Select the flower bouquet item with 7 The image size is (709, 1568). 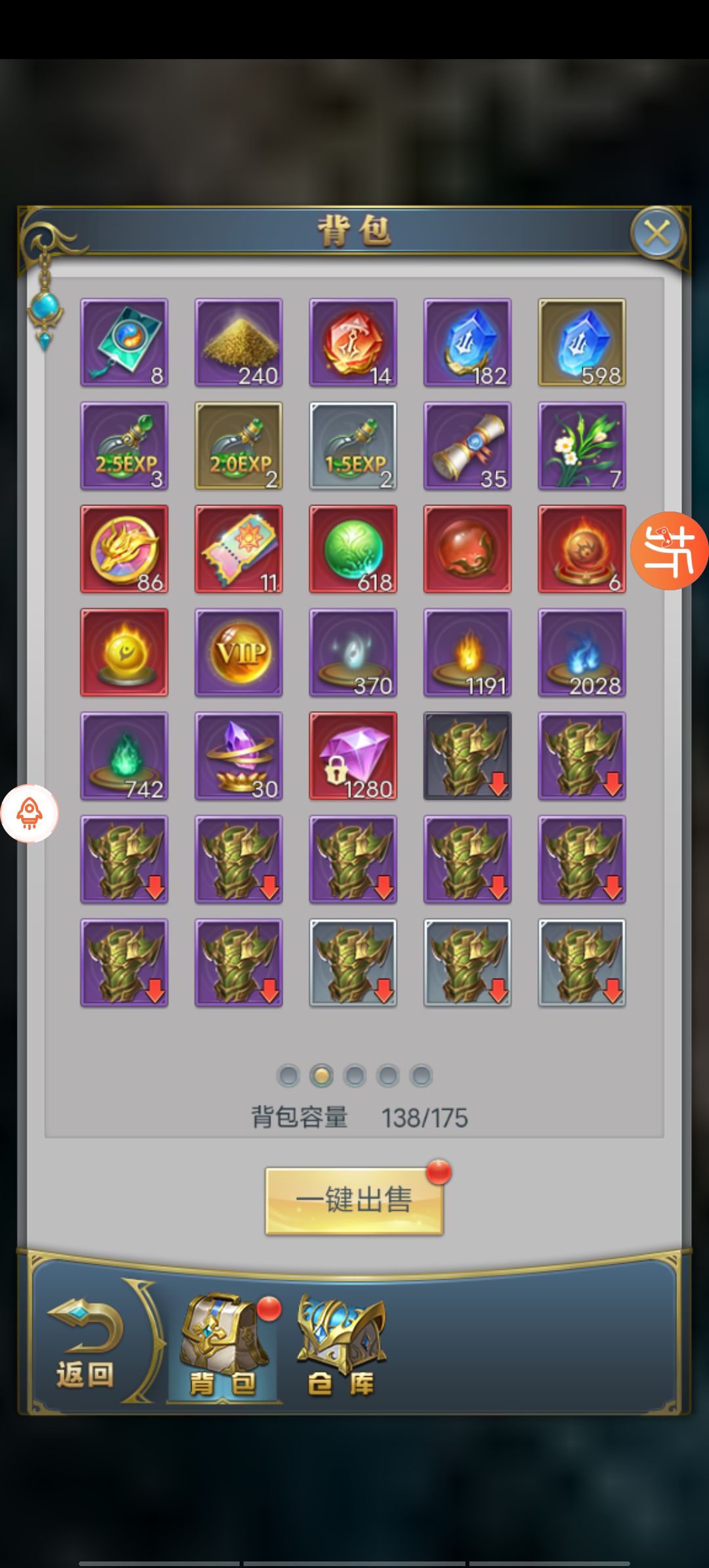tap(581, 446)
